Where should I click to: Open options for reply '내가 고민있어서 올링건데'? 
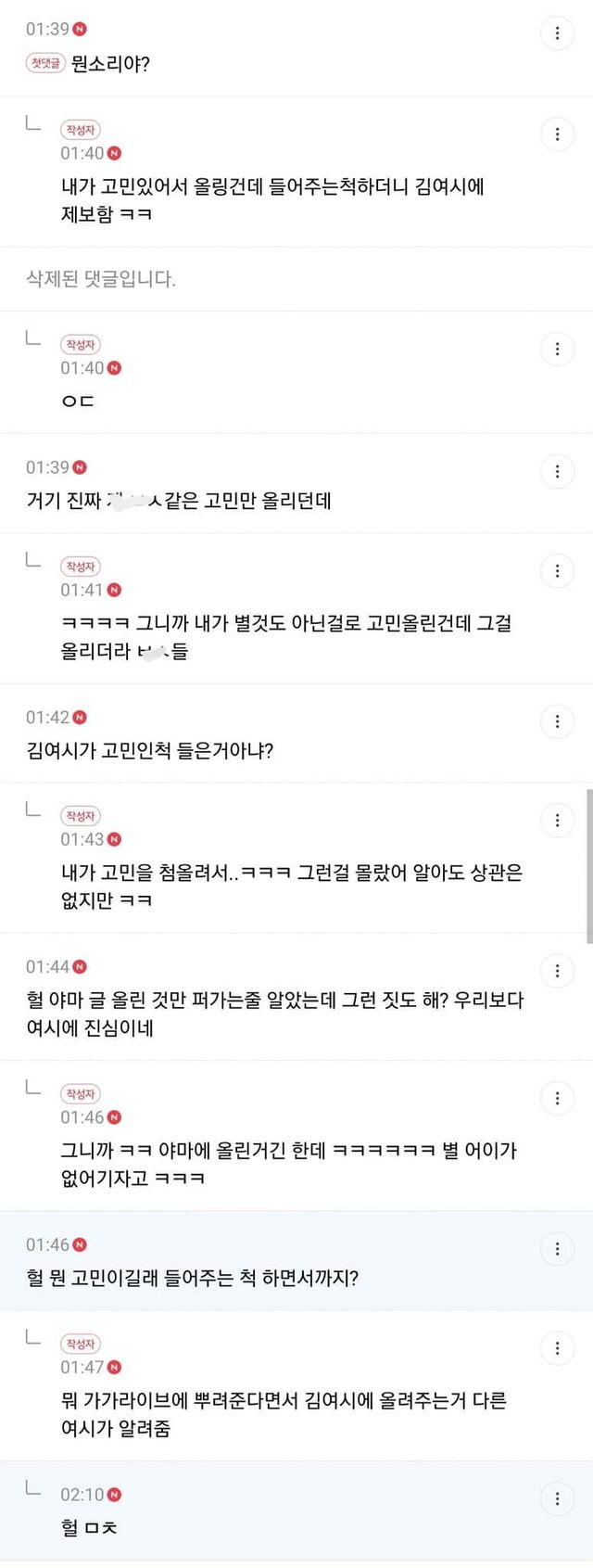click(557, 134)
